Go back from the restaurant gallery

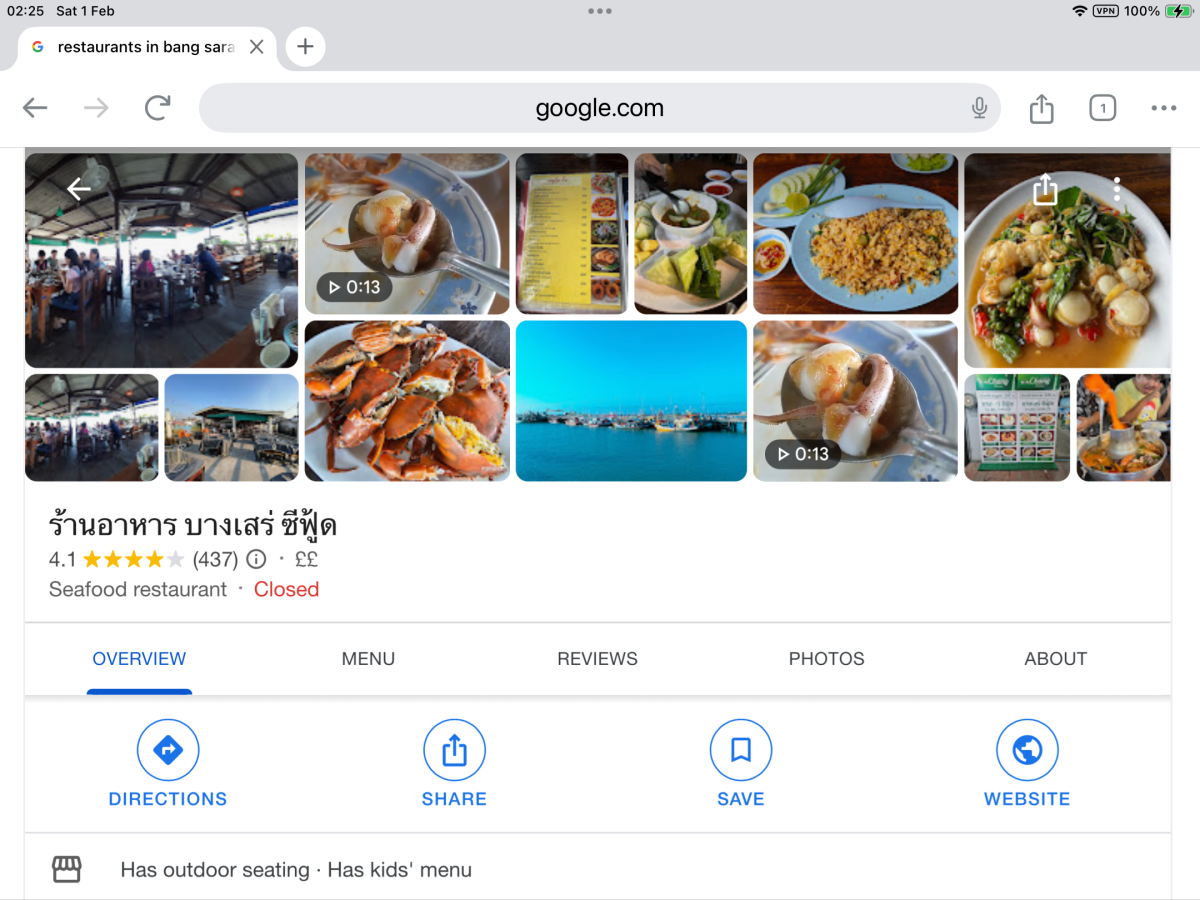click(79, 188)
